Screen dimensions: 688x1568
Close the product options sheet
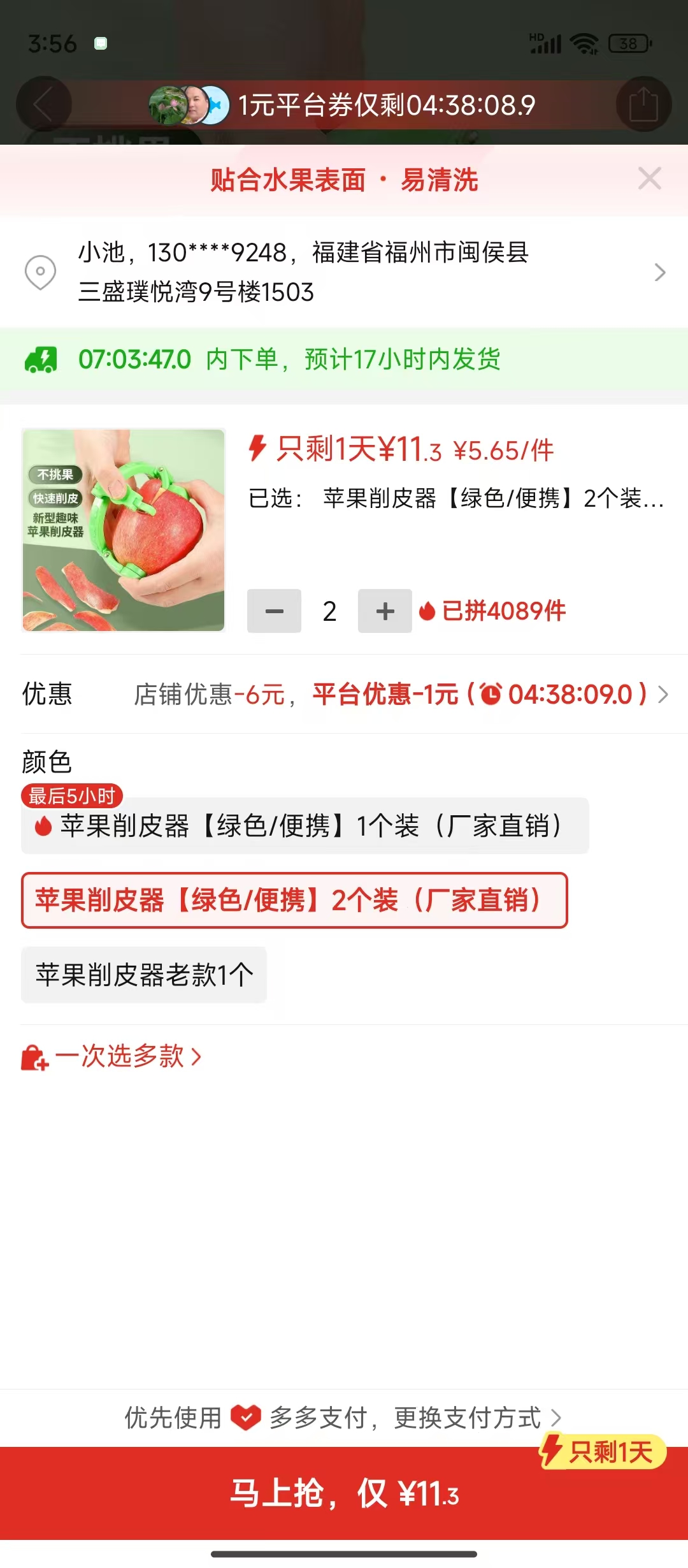pos(649,179)
